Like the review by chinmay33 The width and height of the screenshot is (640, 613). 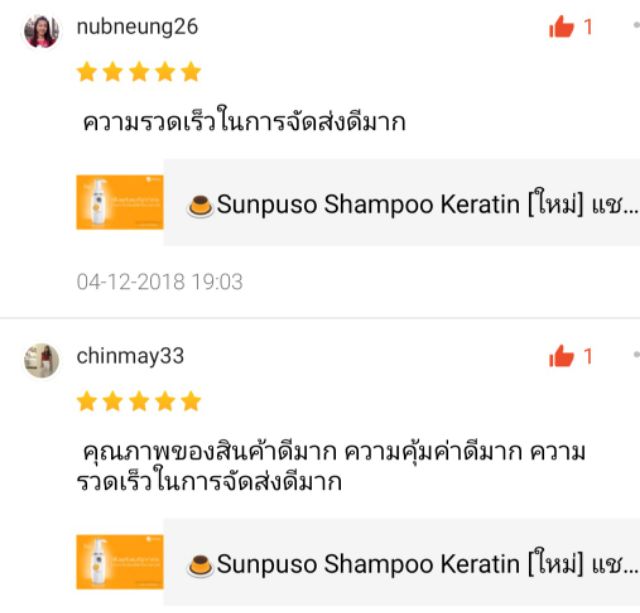561,356
